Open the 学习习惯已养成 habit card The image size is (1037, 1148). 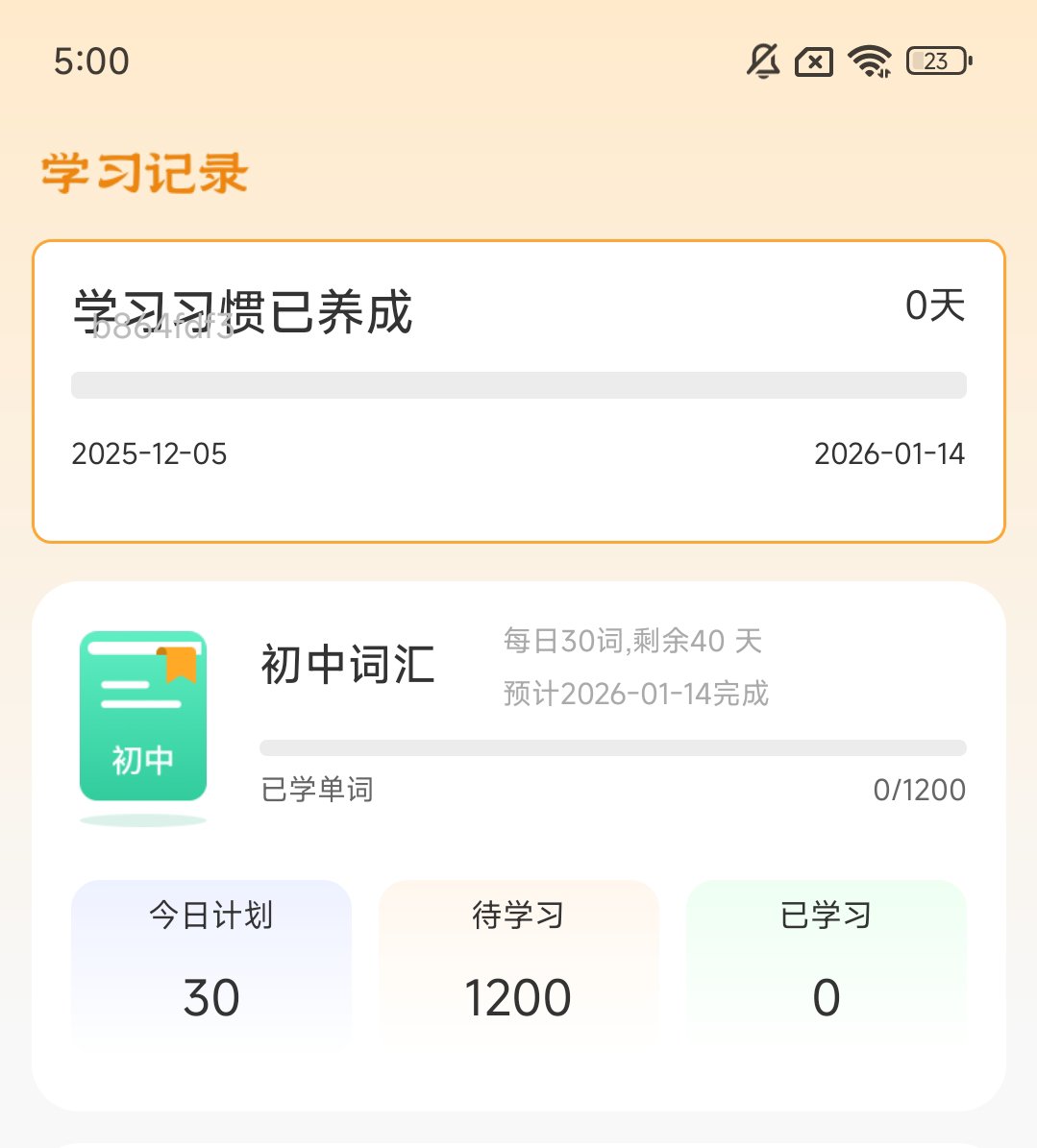519,391
